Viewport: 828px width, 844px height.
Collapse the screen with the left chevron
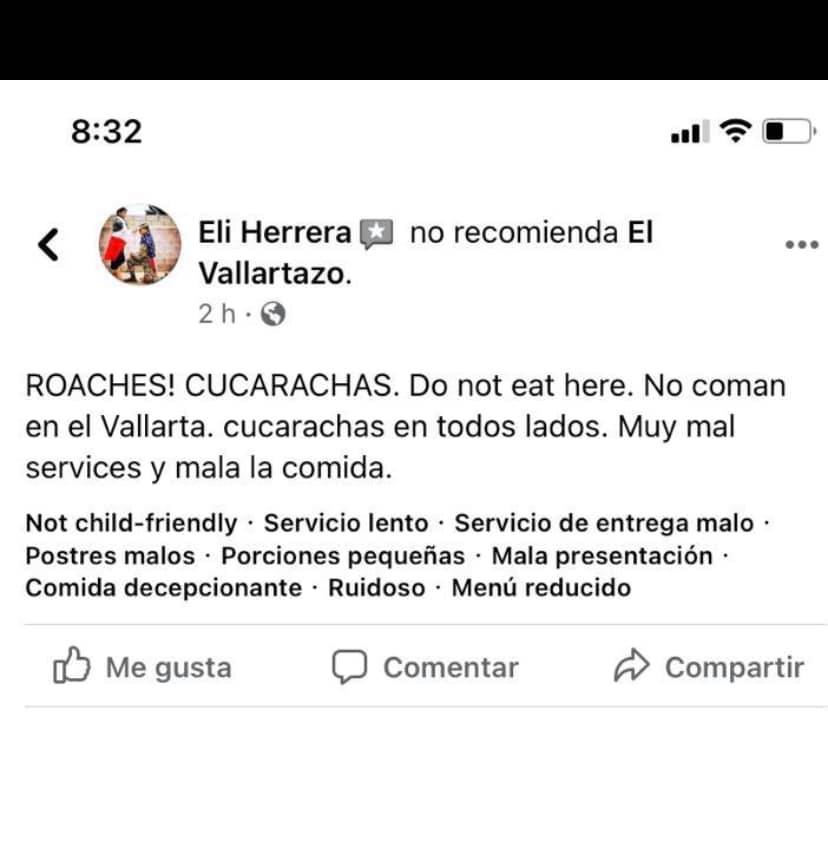[46, 243]
